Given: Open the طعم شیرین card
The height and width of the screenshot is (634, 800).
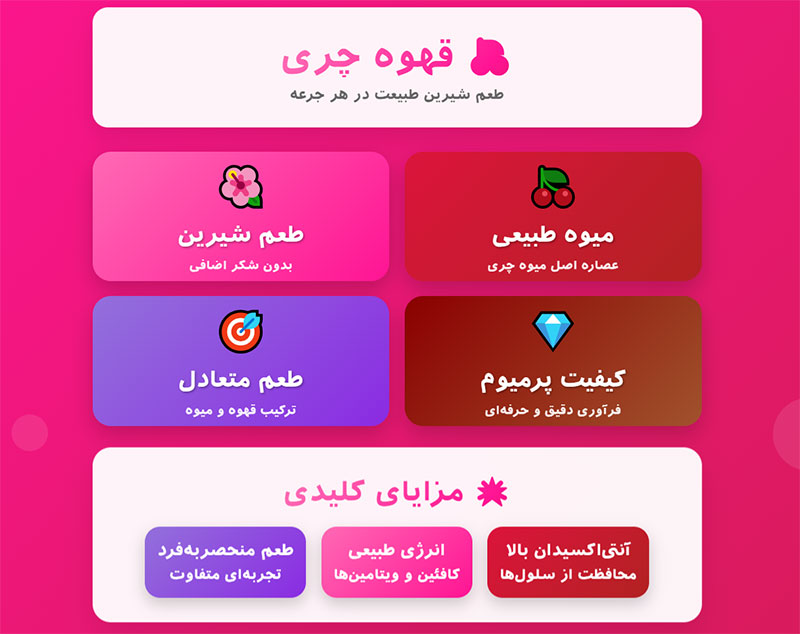Looking at the screenshot, I should [241, 217].
